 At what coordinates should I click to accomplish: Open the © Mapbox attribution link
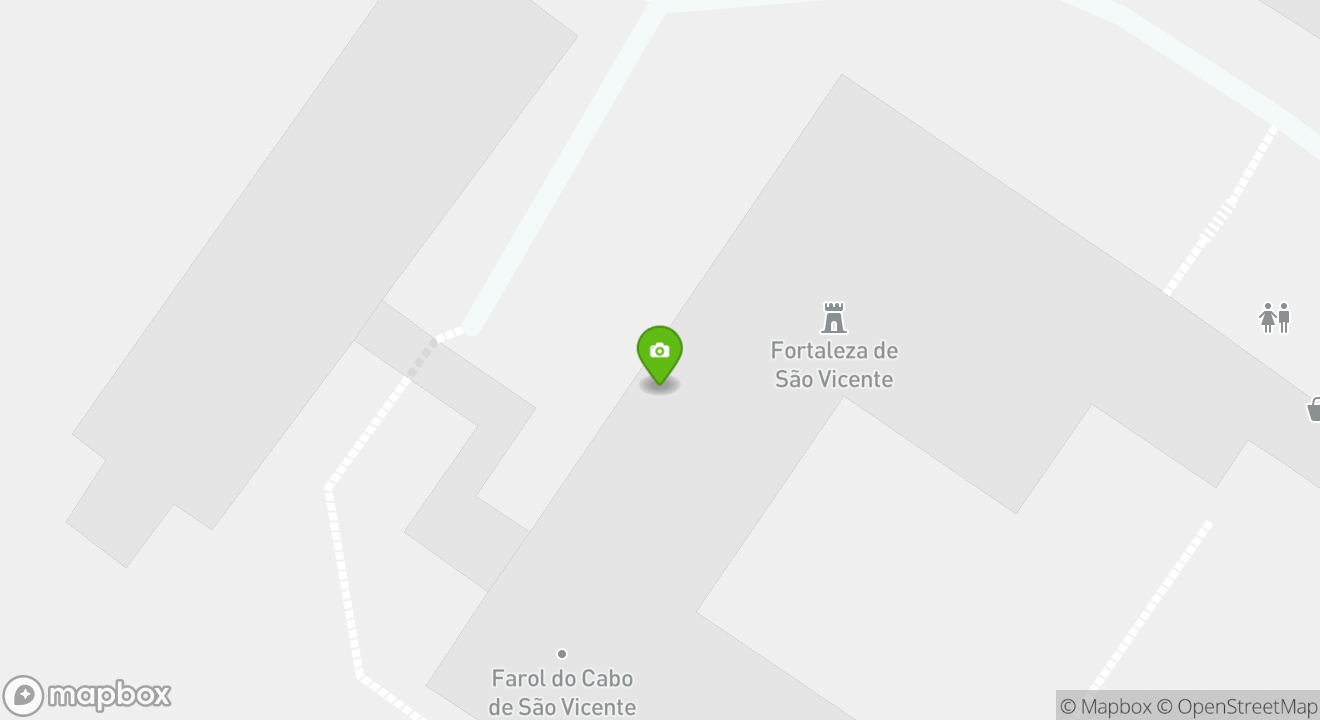pyautogui.click(x=1104, y=707)
